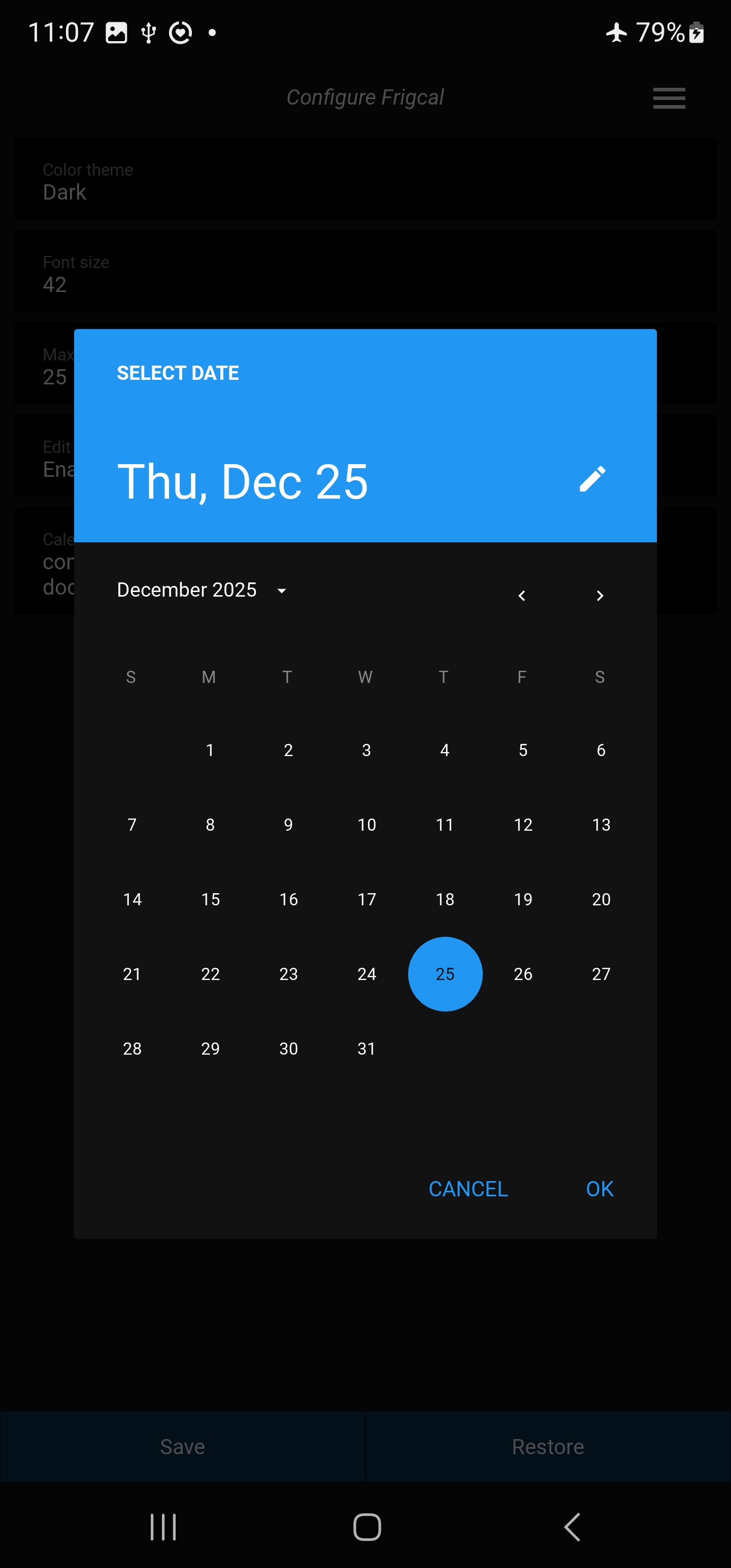Go to the next month
Image resolution: width=731 pixels, height=1568 pixels.
[600, 595]
